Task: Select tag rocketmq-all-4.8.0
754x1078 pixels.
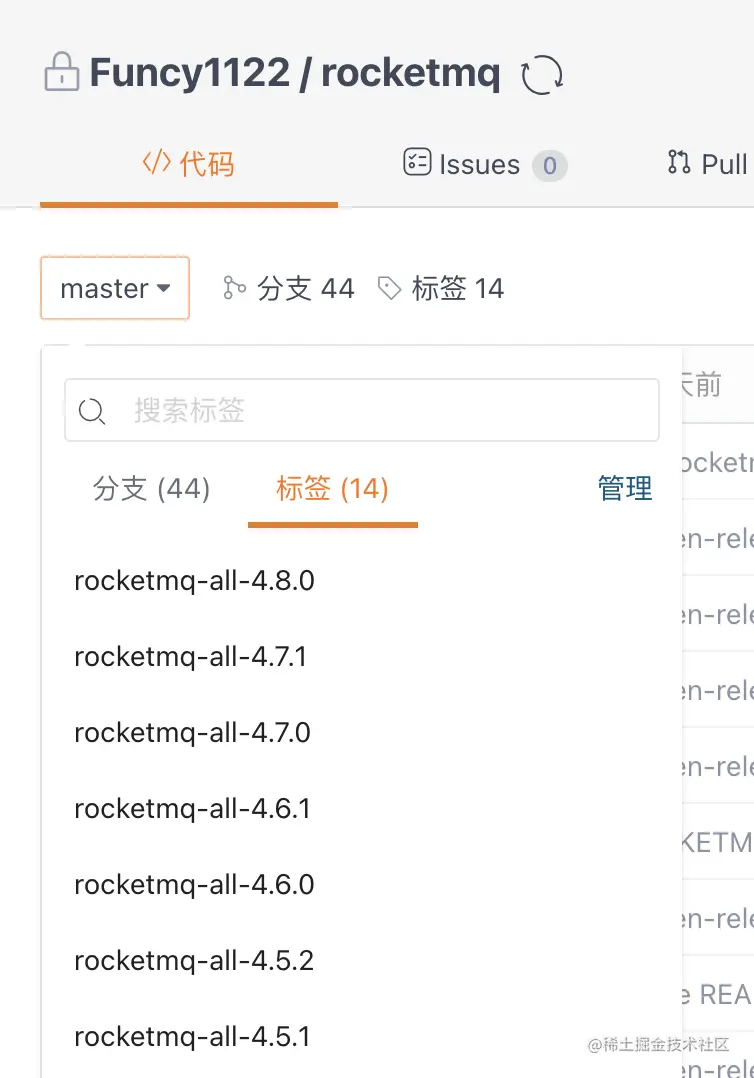Action: [194, 581]
